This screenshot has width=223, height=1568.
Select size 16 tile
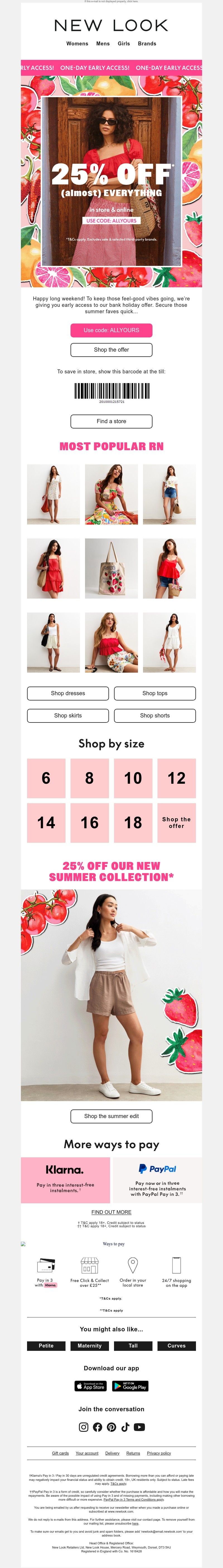click(89, 823)
